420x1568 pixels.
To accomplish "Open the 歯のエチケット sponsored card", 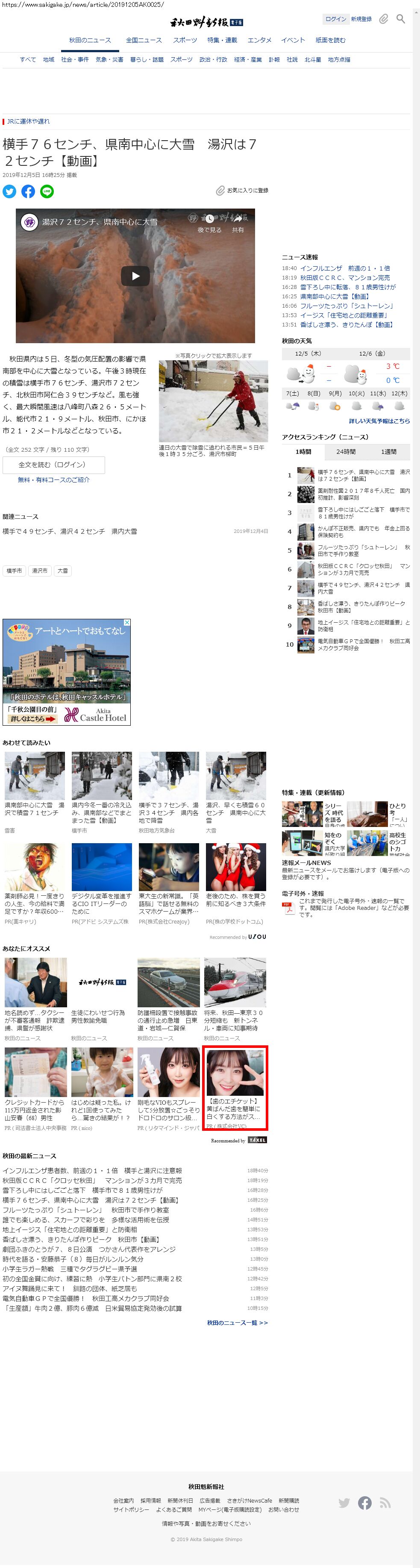I will pos(235,1088).
